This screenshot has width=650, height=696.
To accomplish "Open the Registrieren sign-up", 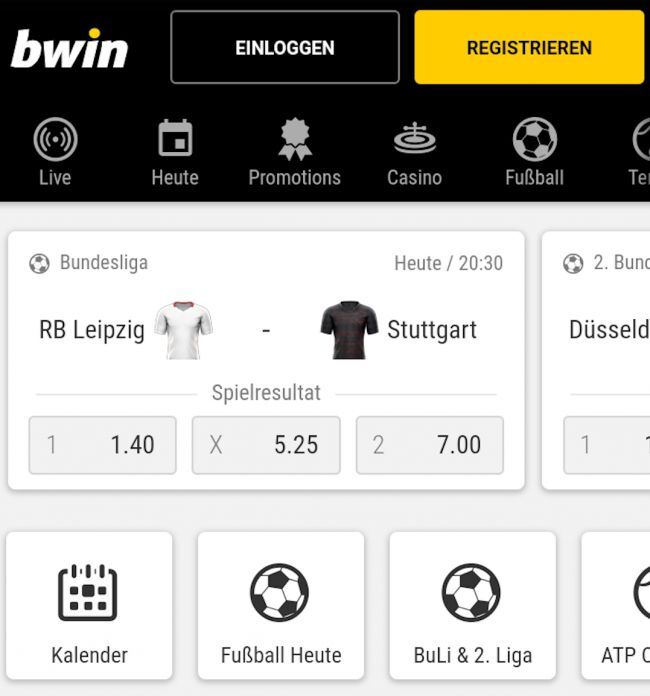I will [529, 47].
